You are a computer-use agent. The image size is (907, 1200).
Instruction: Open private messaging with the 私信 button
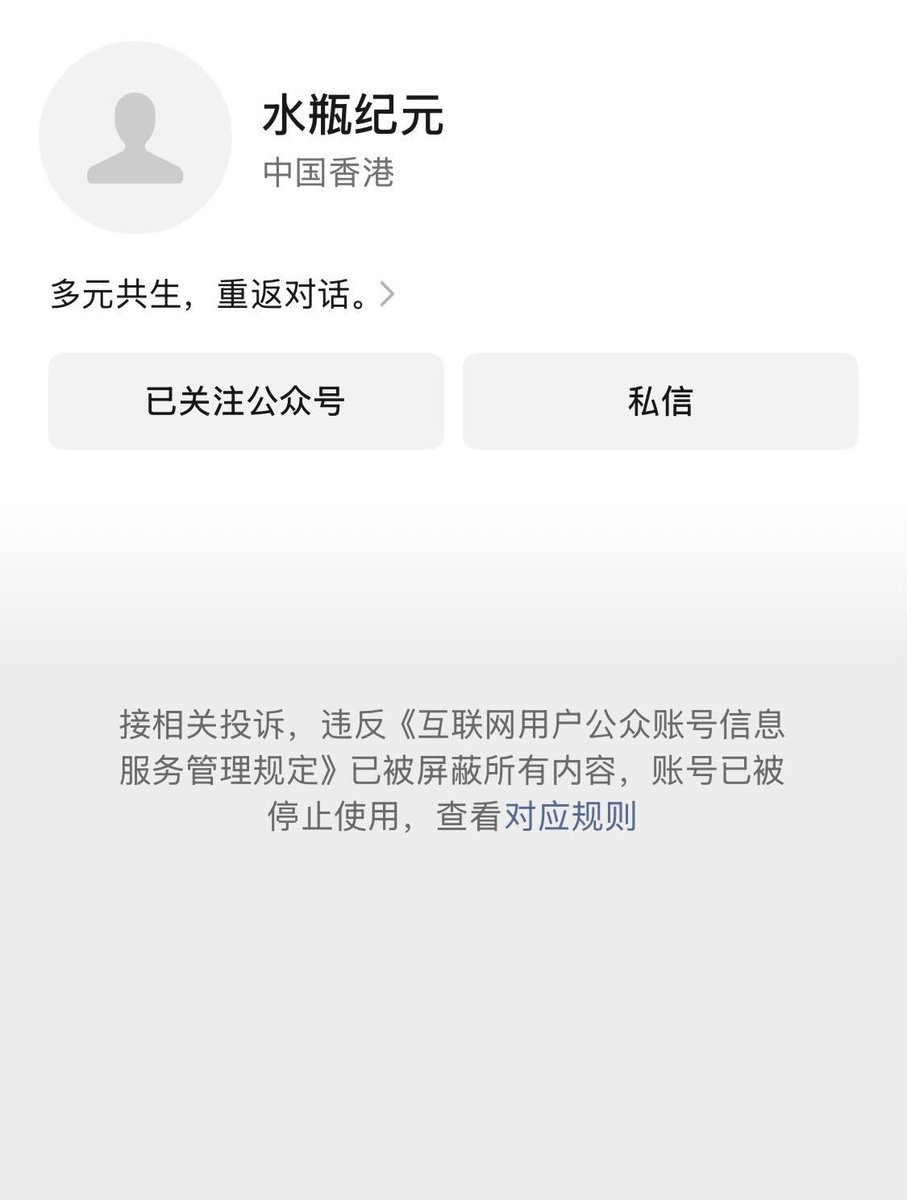660,401
